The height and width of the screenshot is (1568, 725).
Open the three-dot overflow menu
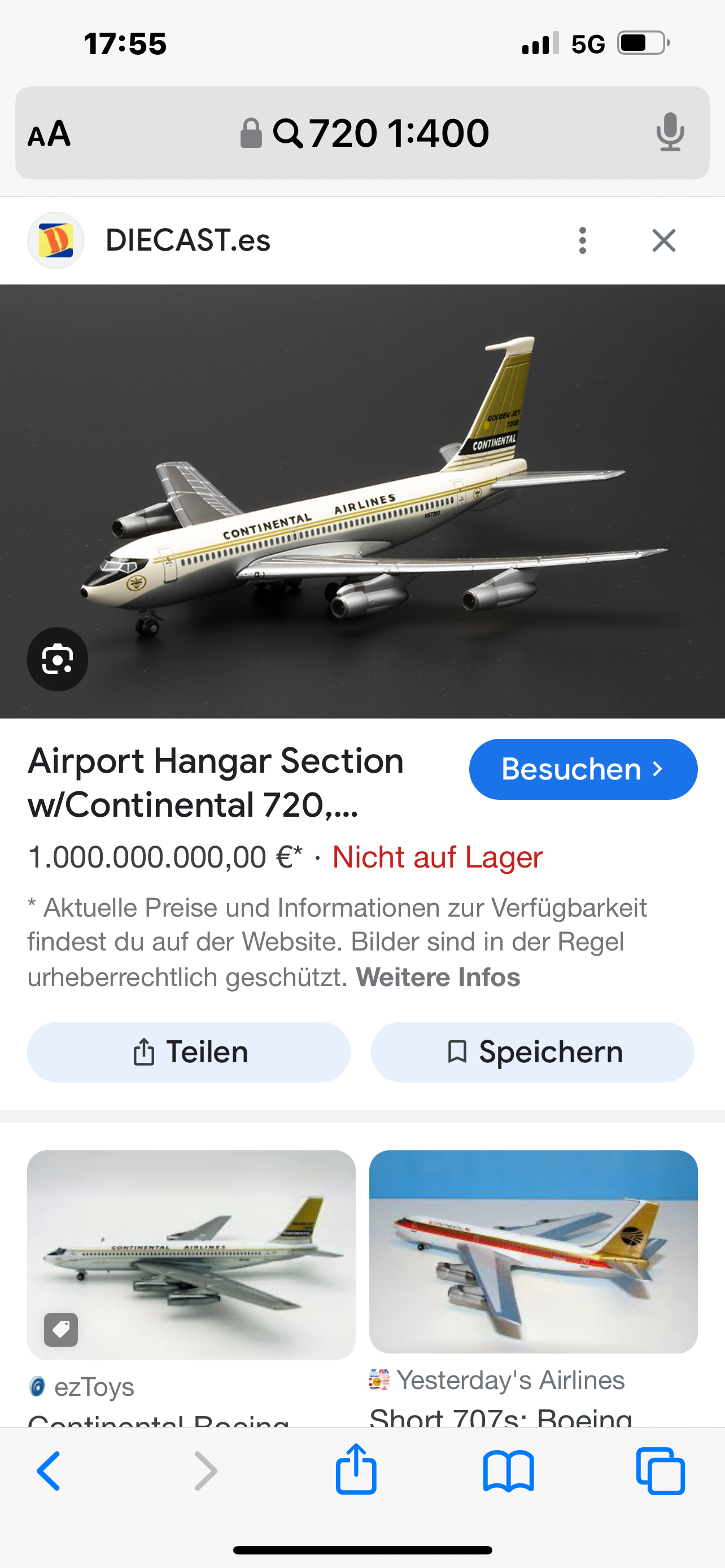[x=583, y=240]
